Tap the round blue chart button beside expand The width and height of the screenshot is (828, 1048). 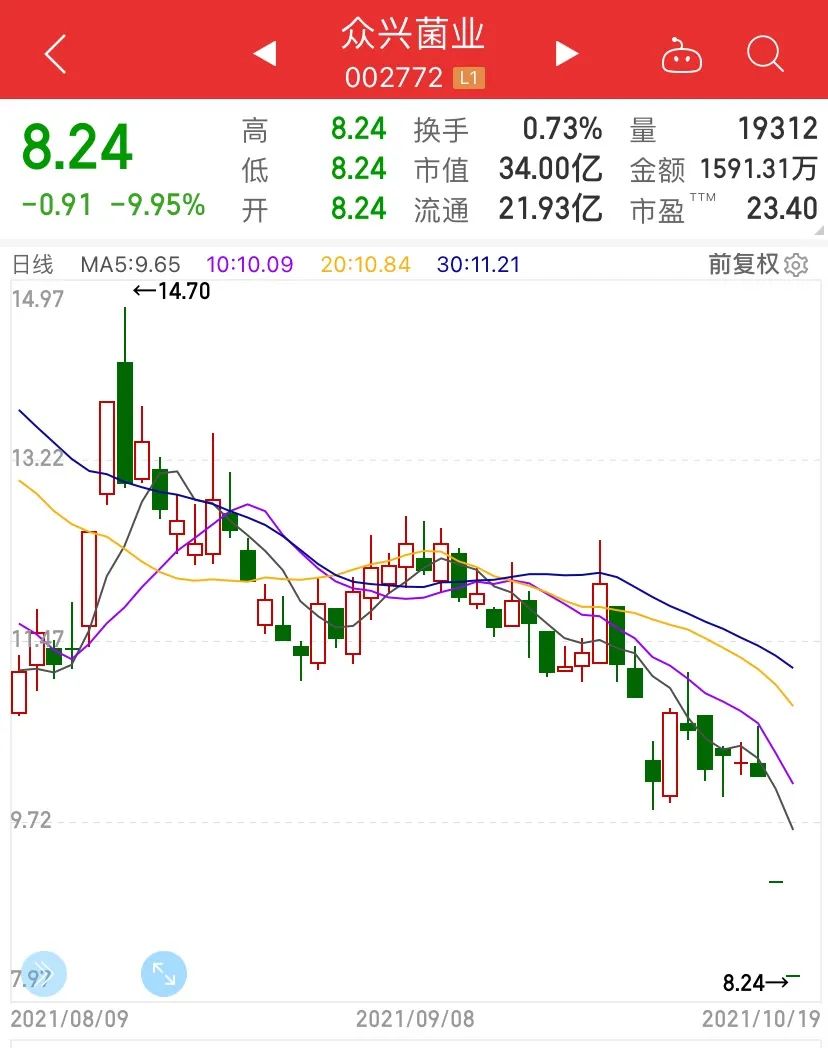click(x=42, y=973)
